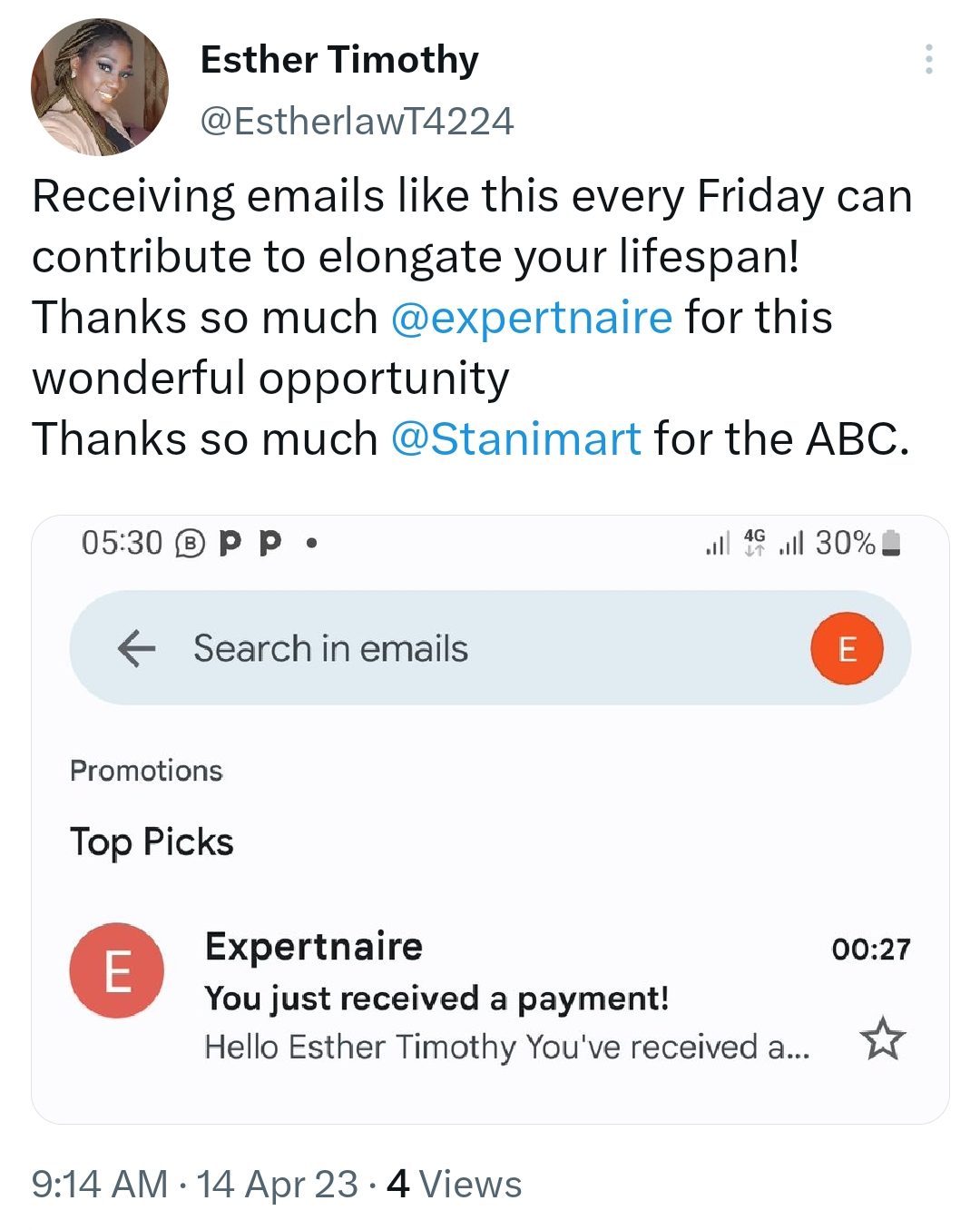
Task: Click inside the Search in emails field
Action: click(x=329, y=647)
